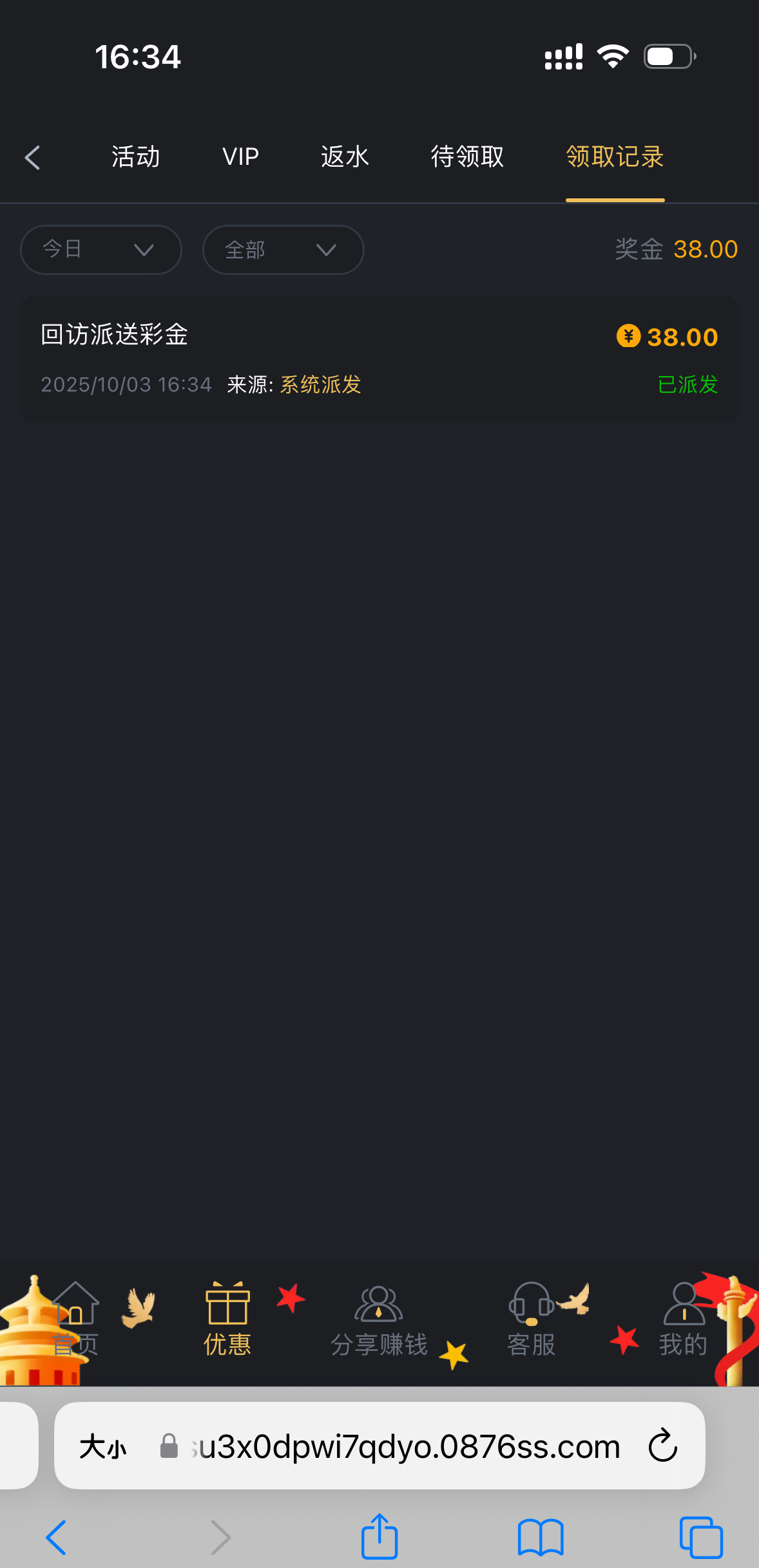Reload the page in Safari
759x1568 pixels.
coord(662,1447)
